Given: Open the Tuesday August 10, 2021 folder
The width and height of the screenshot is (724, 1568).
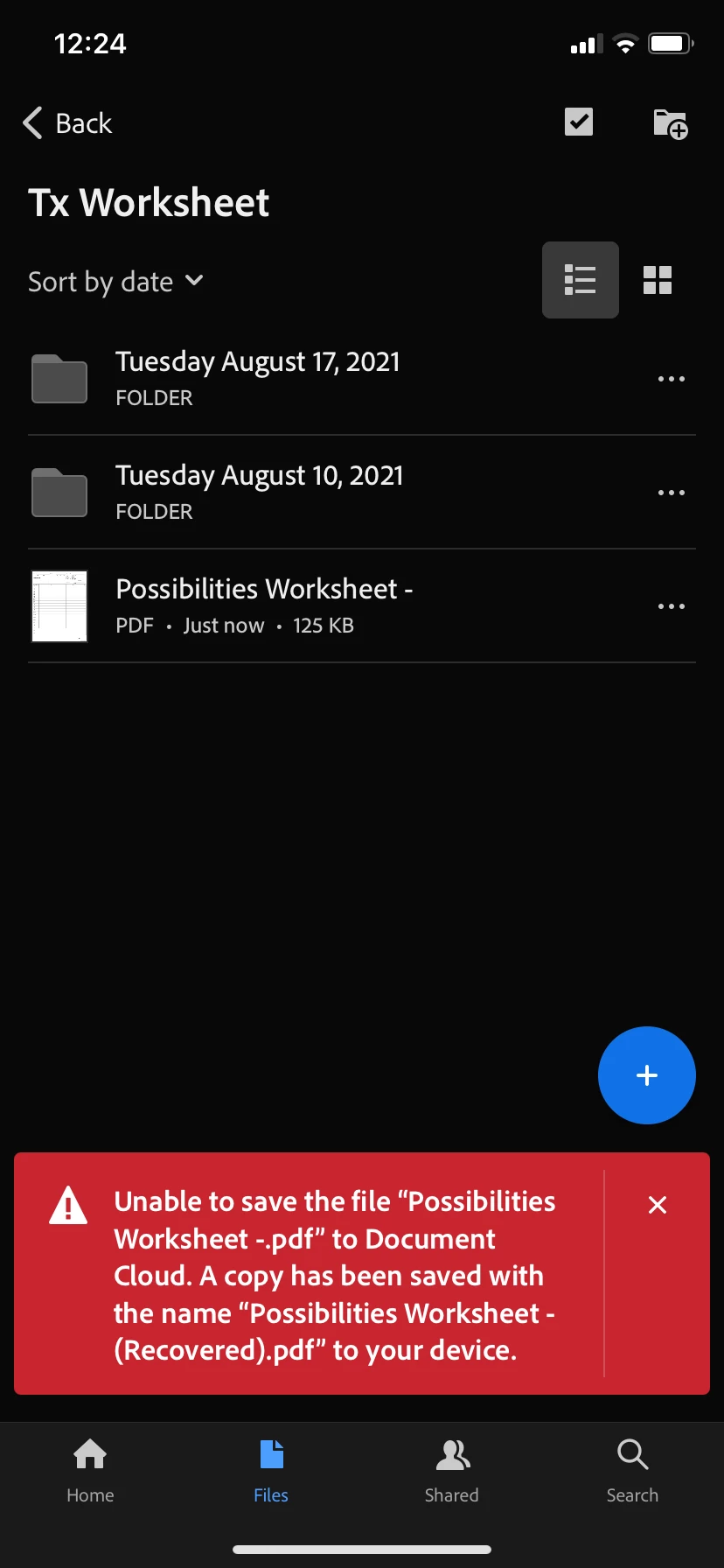Looking at the screenshot, I should (260, 492).
